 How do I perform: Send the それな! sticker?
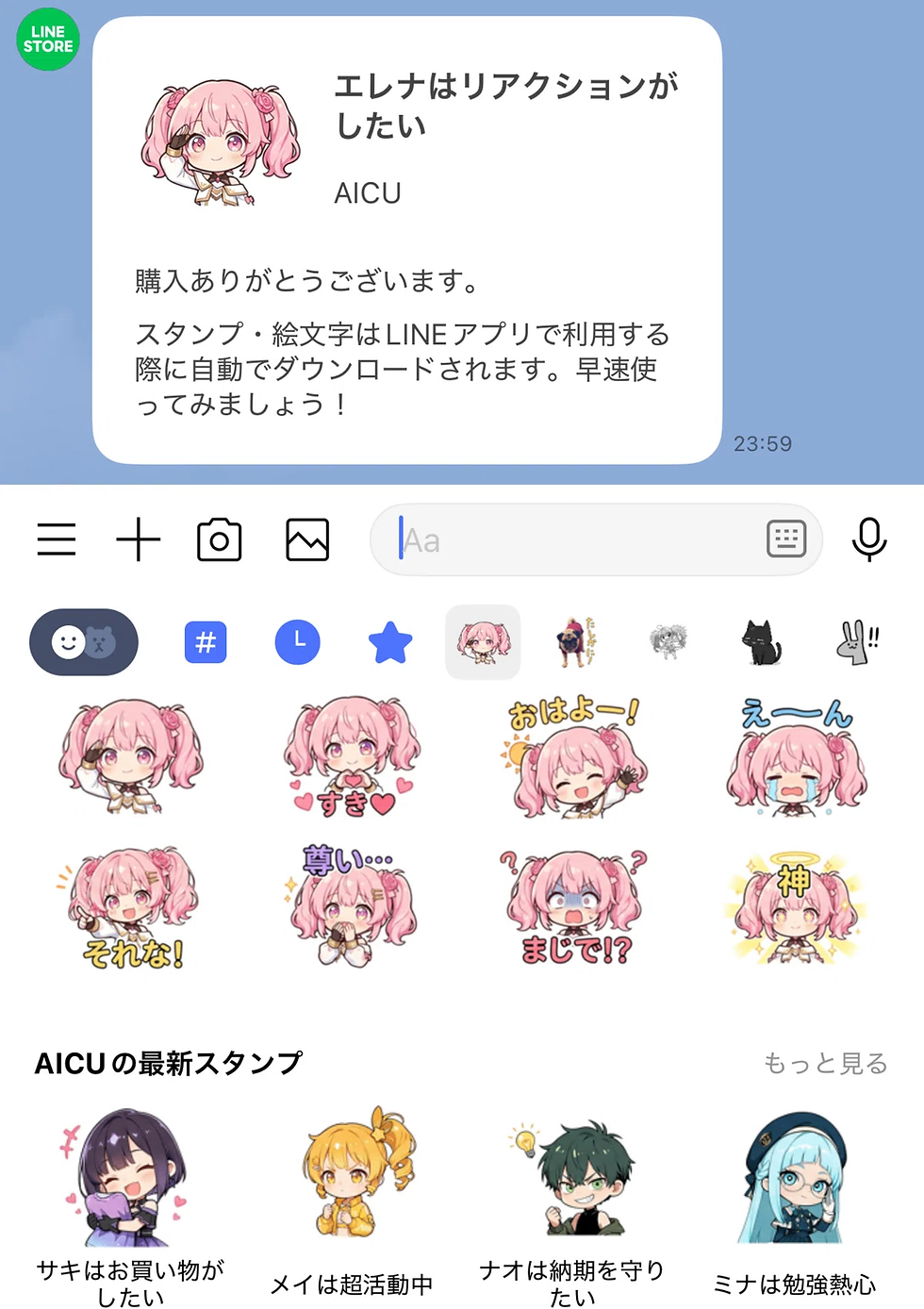click(130, 907)
